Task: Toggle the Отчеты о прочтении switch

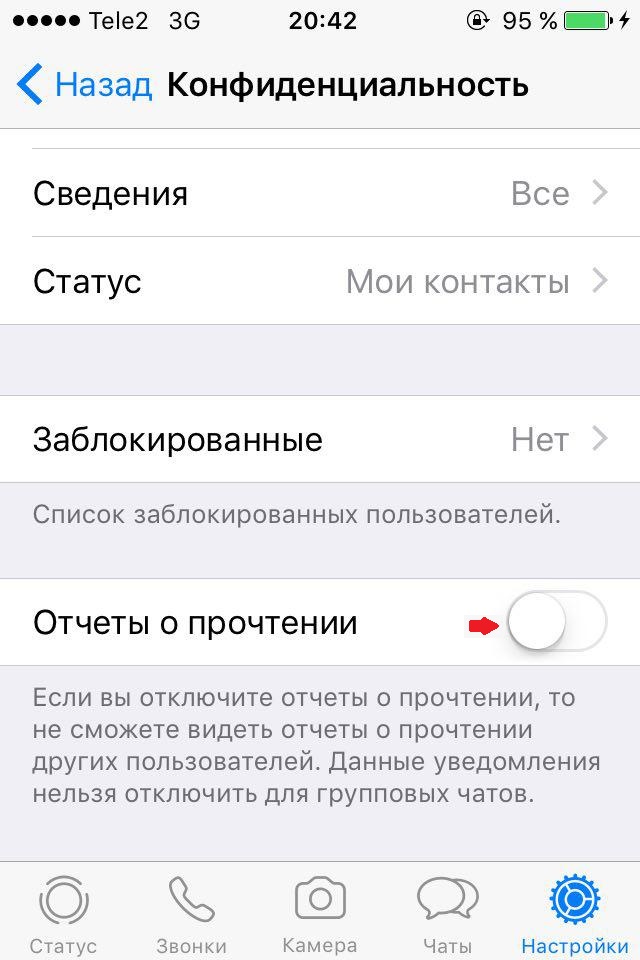Action: (x=556, y=622)
